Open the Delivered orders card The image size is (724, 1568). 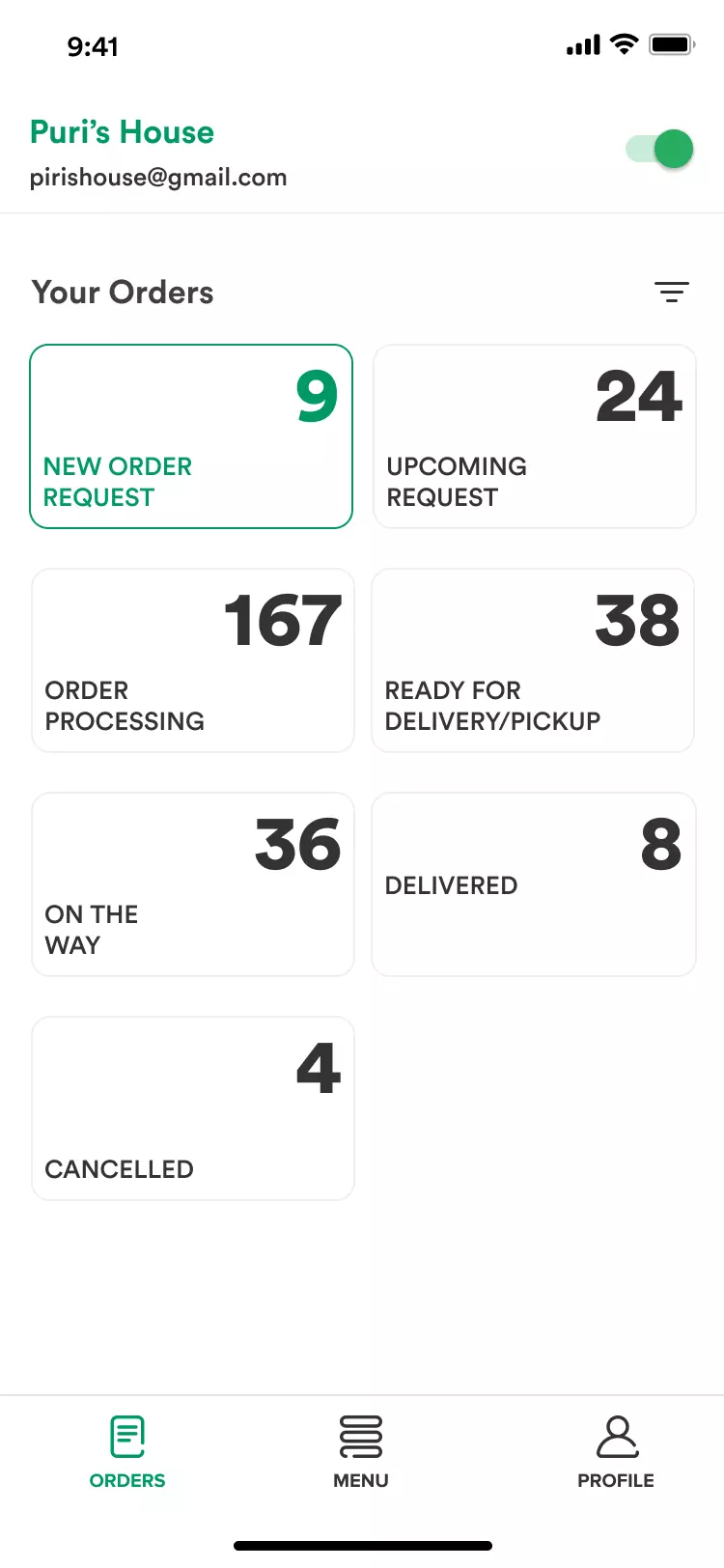coord(534,884)
